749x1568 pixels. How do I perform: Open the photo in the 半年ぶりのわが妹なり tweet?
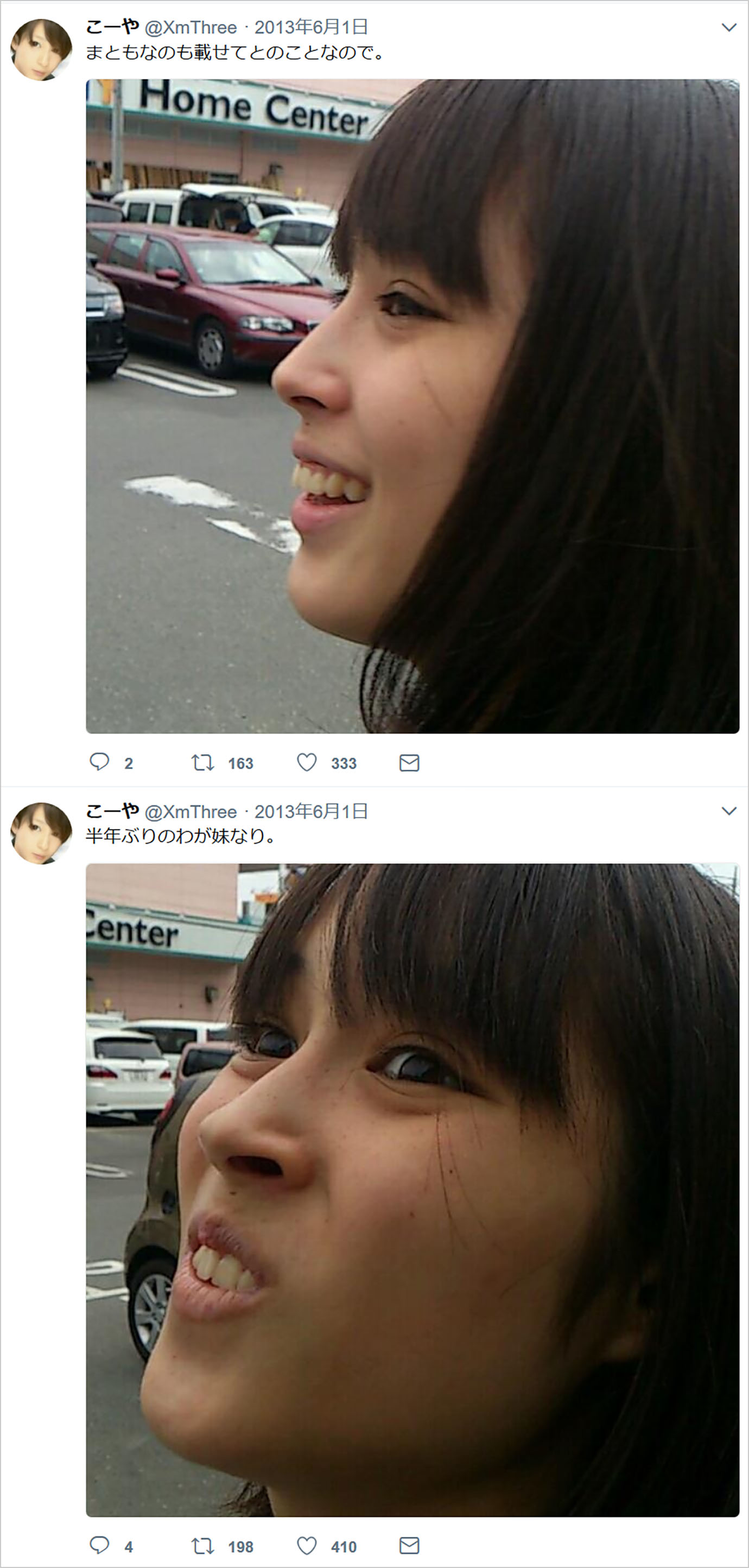point(412,1190)
